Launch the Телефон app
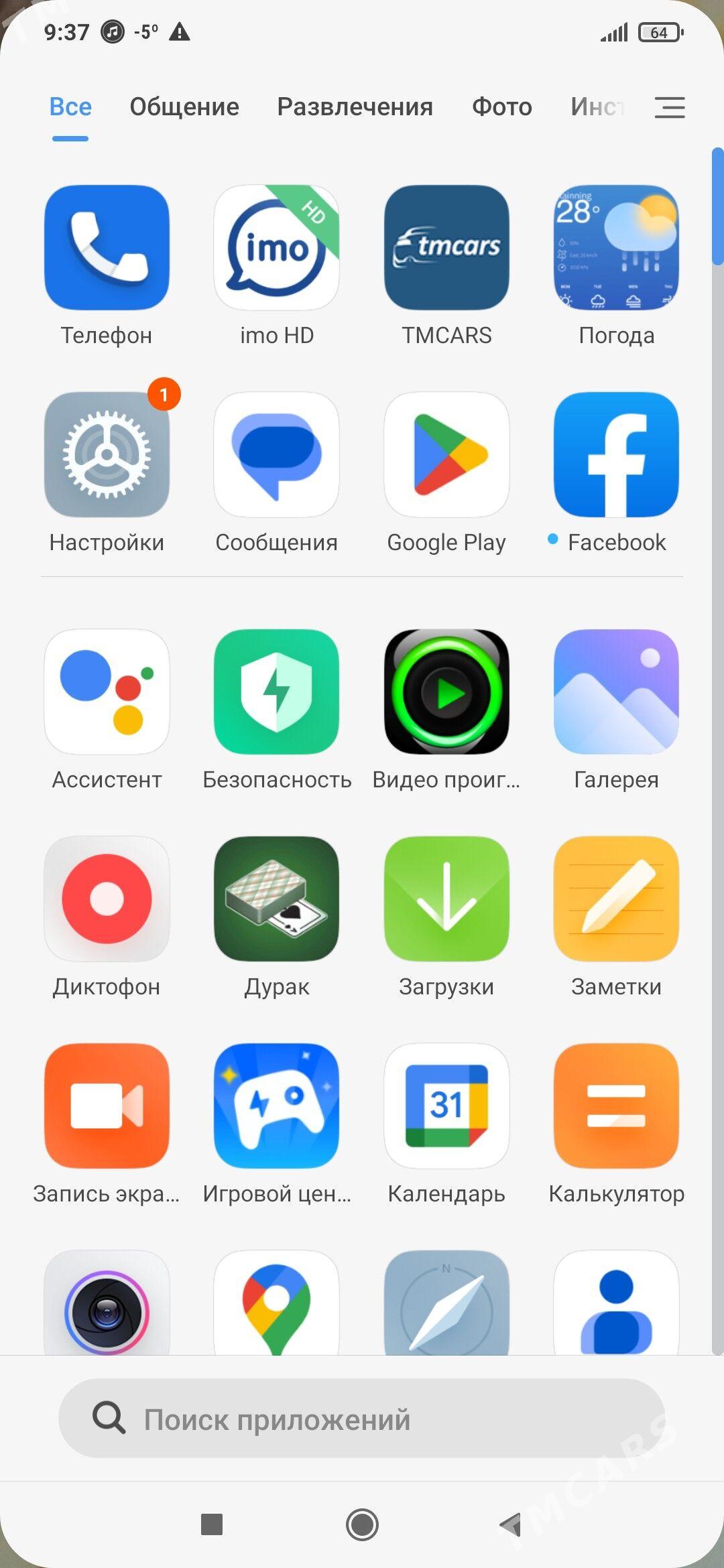Viewport: 724px width, 1568px height. (107, 248)
